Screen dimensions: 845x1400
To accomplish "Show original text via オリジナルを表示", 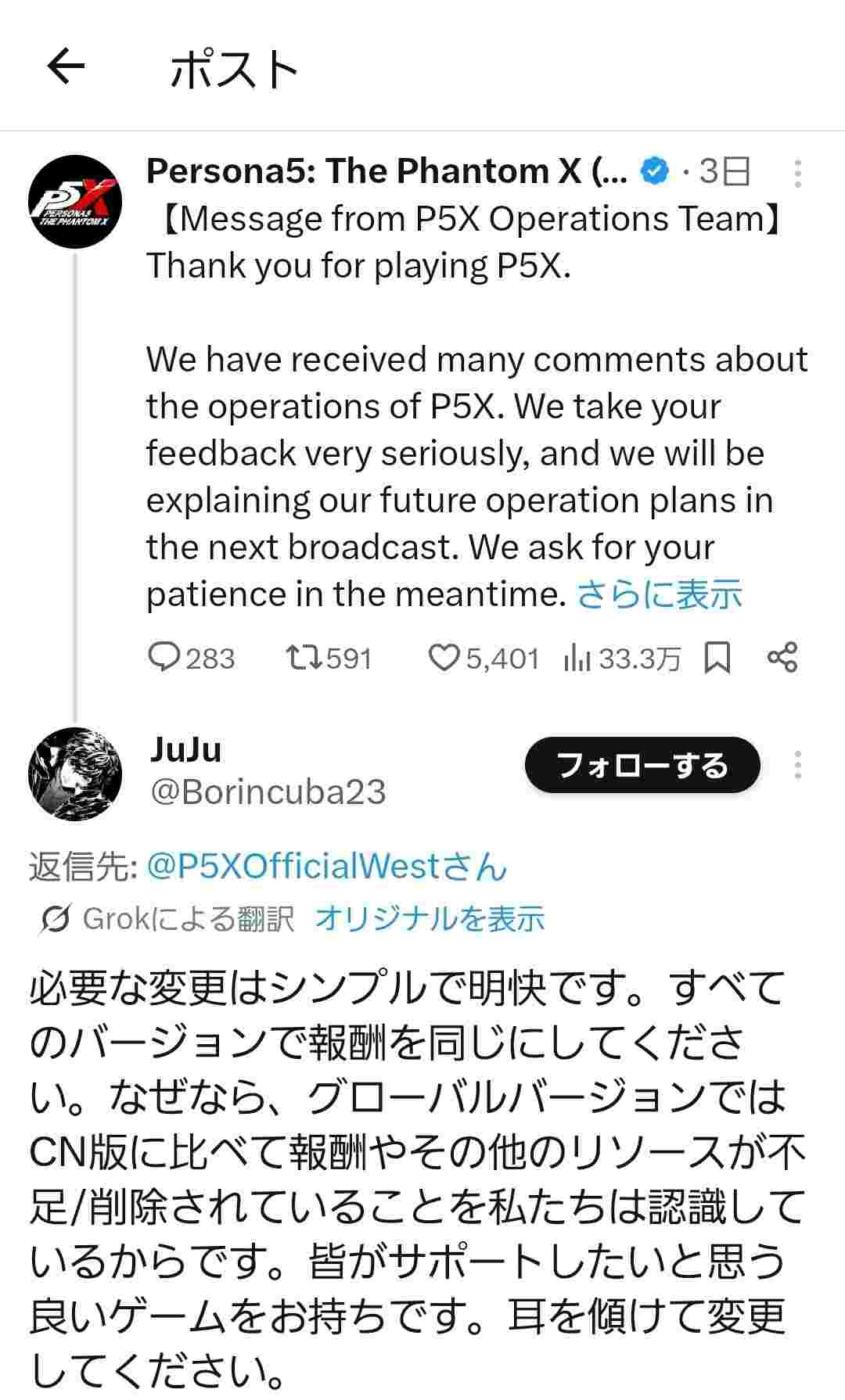I will tap(430, 919).
